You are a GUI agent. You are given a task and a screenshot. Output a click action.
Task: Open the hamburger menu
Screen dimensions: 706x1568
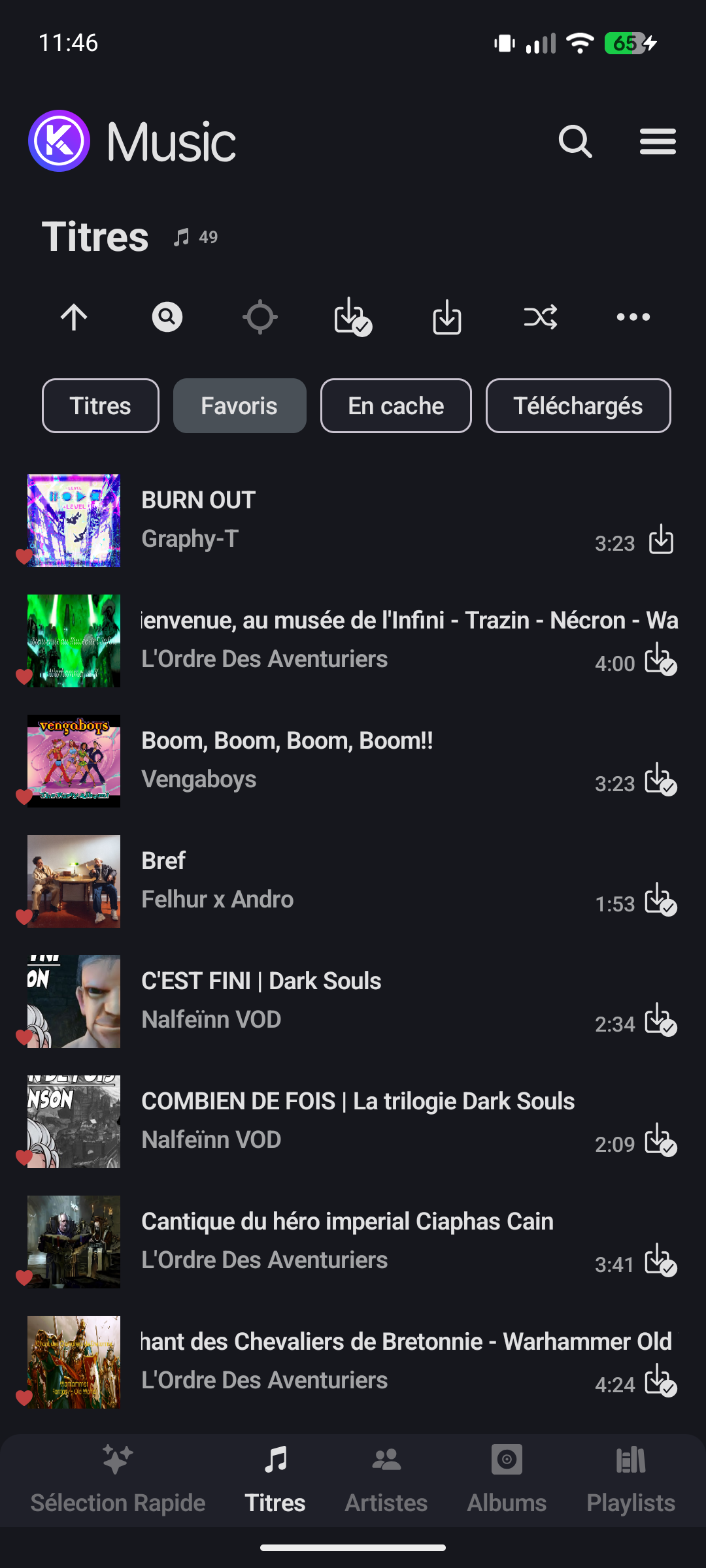pyautogui.click(x=658, y=141)
